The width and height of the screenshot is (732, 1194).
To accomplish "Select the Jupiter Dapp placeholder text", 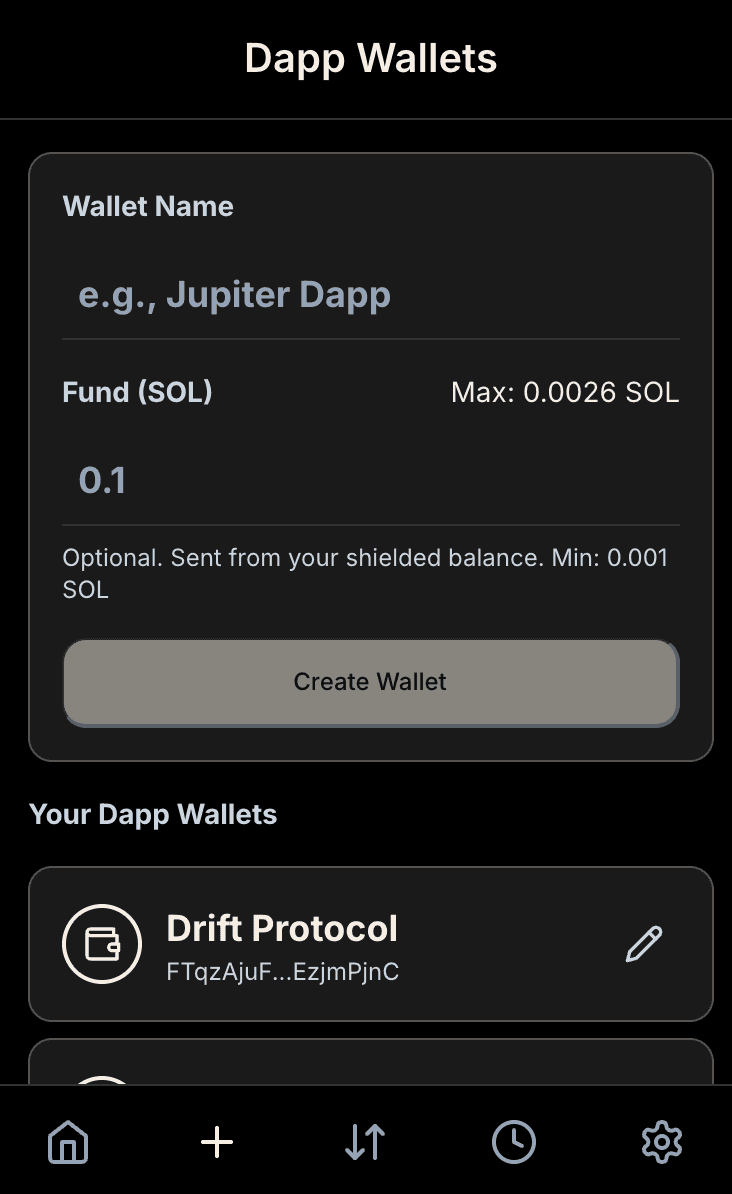I will coord(234,294).
